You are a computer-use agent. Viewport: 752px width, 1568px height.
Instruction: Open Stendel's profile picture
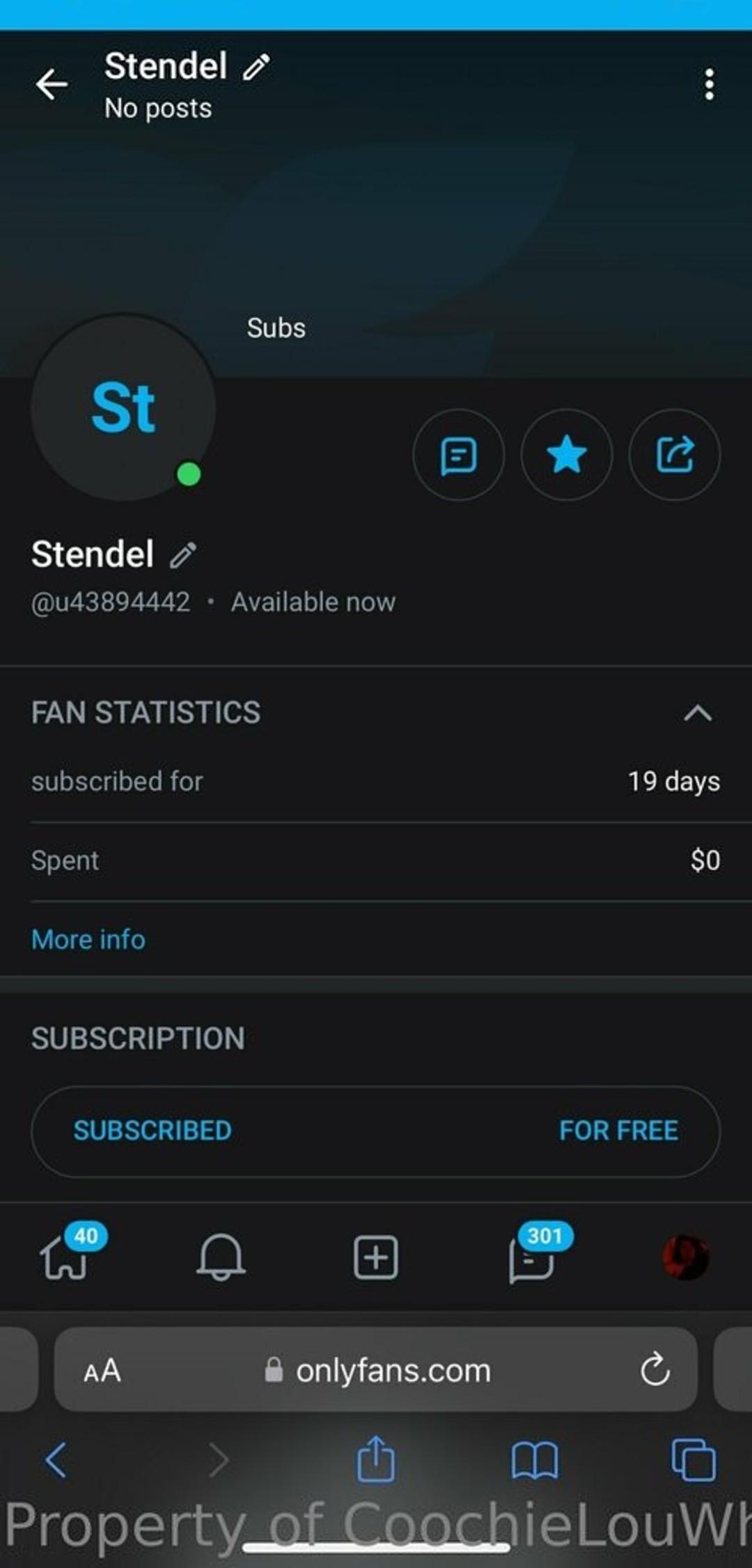123,407
